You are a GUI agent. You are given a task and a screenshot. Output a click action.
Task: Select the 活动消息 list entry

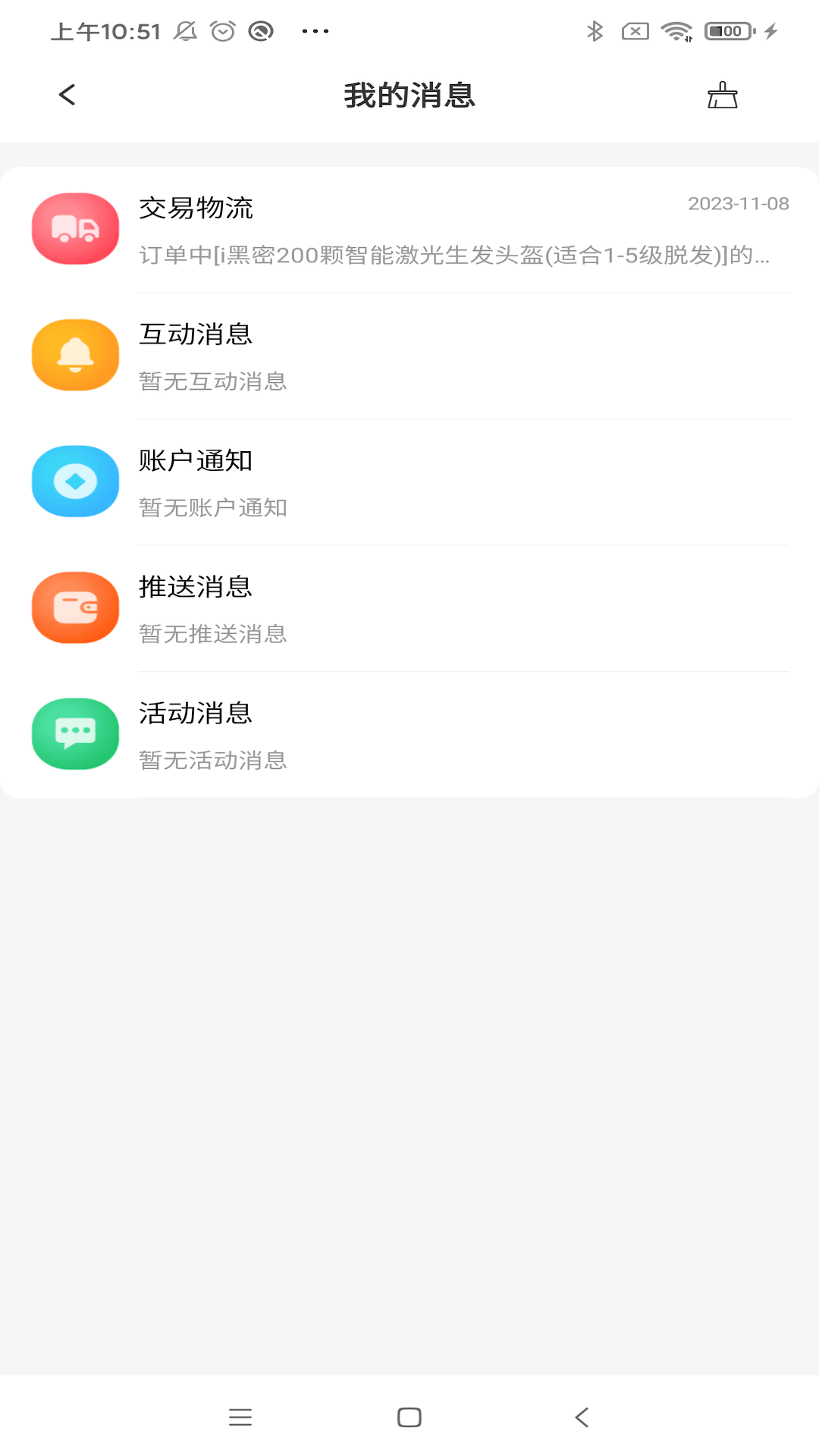point(196,714)
